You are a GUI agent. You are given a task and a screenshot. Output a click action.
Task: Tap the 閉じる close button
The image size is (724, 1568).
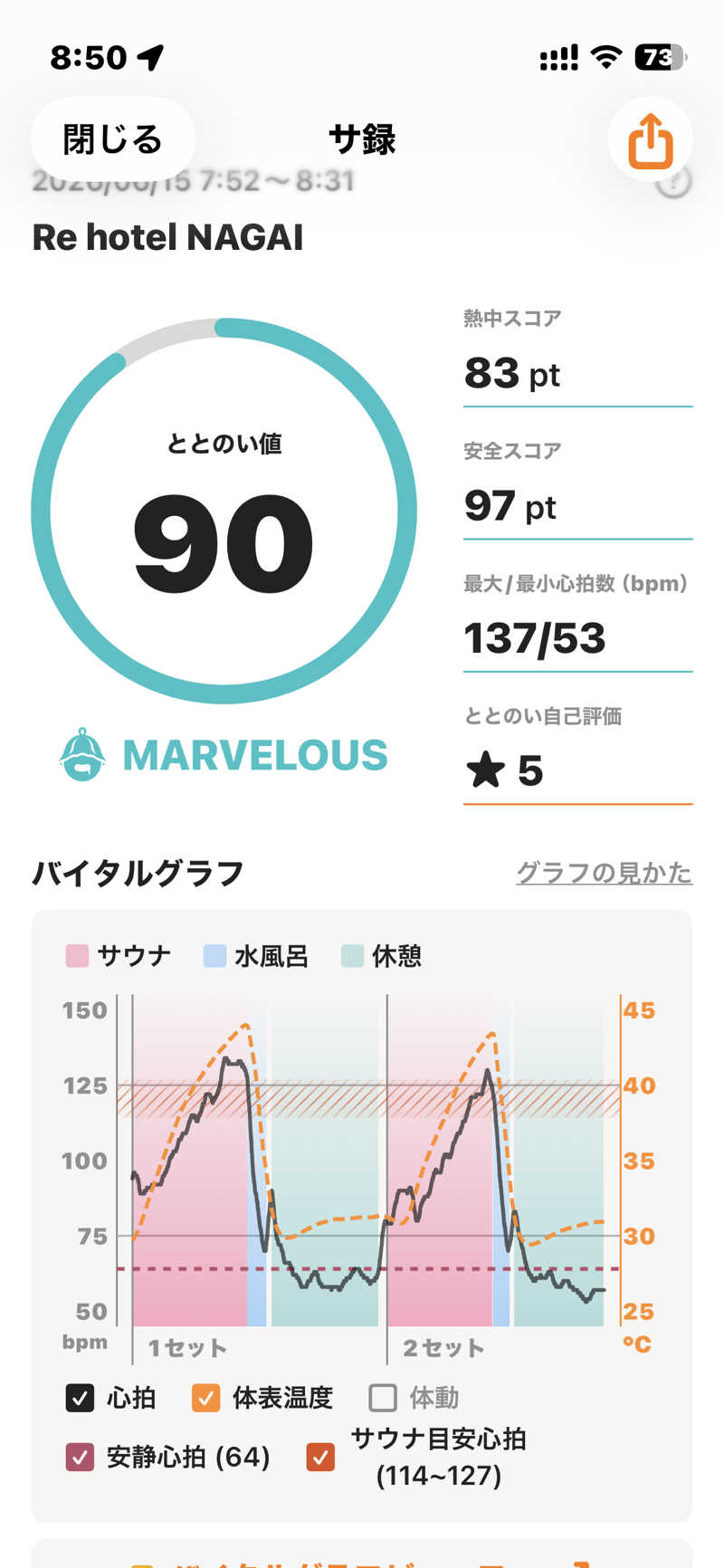coord(113,139)
